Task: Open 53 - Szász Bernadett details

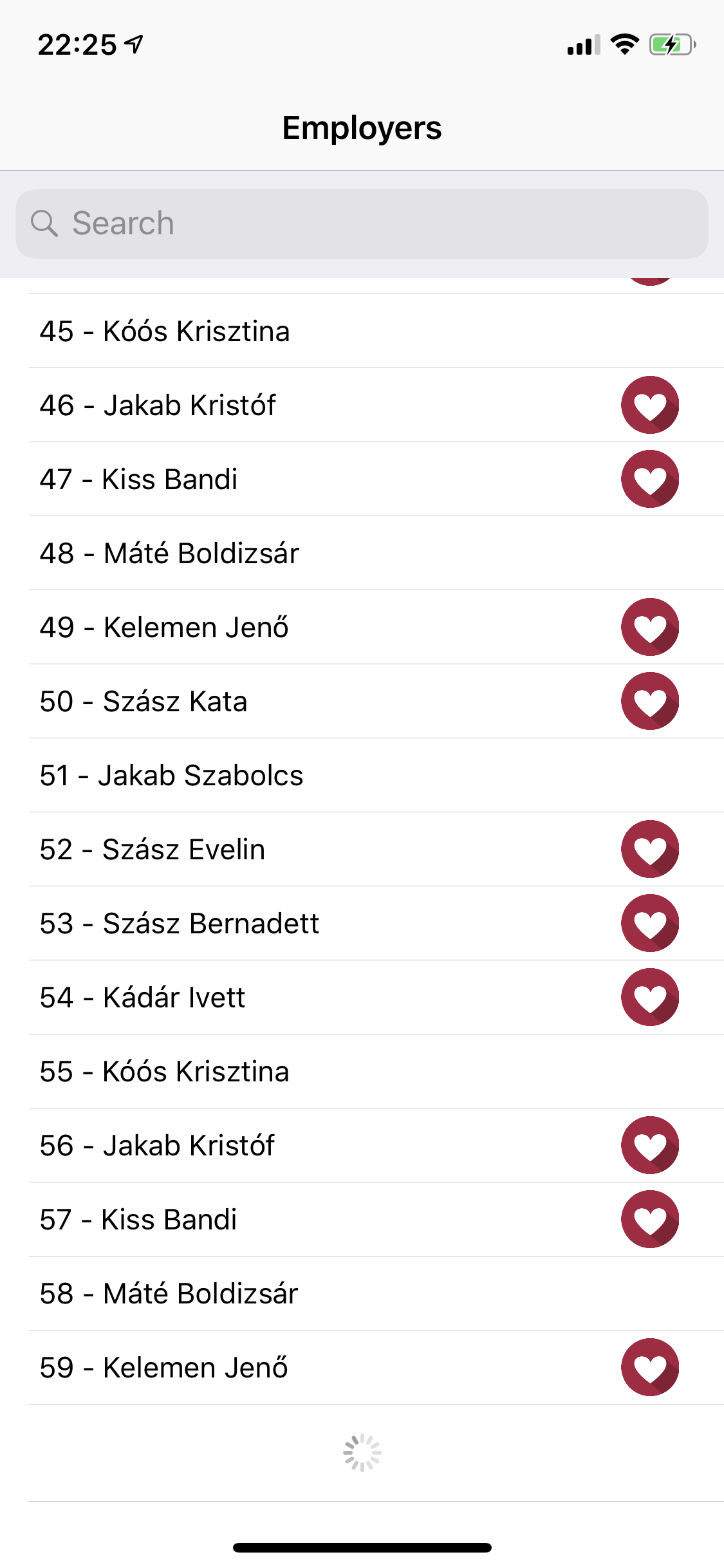Action: (x=376, y=923)
